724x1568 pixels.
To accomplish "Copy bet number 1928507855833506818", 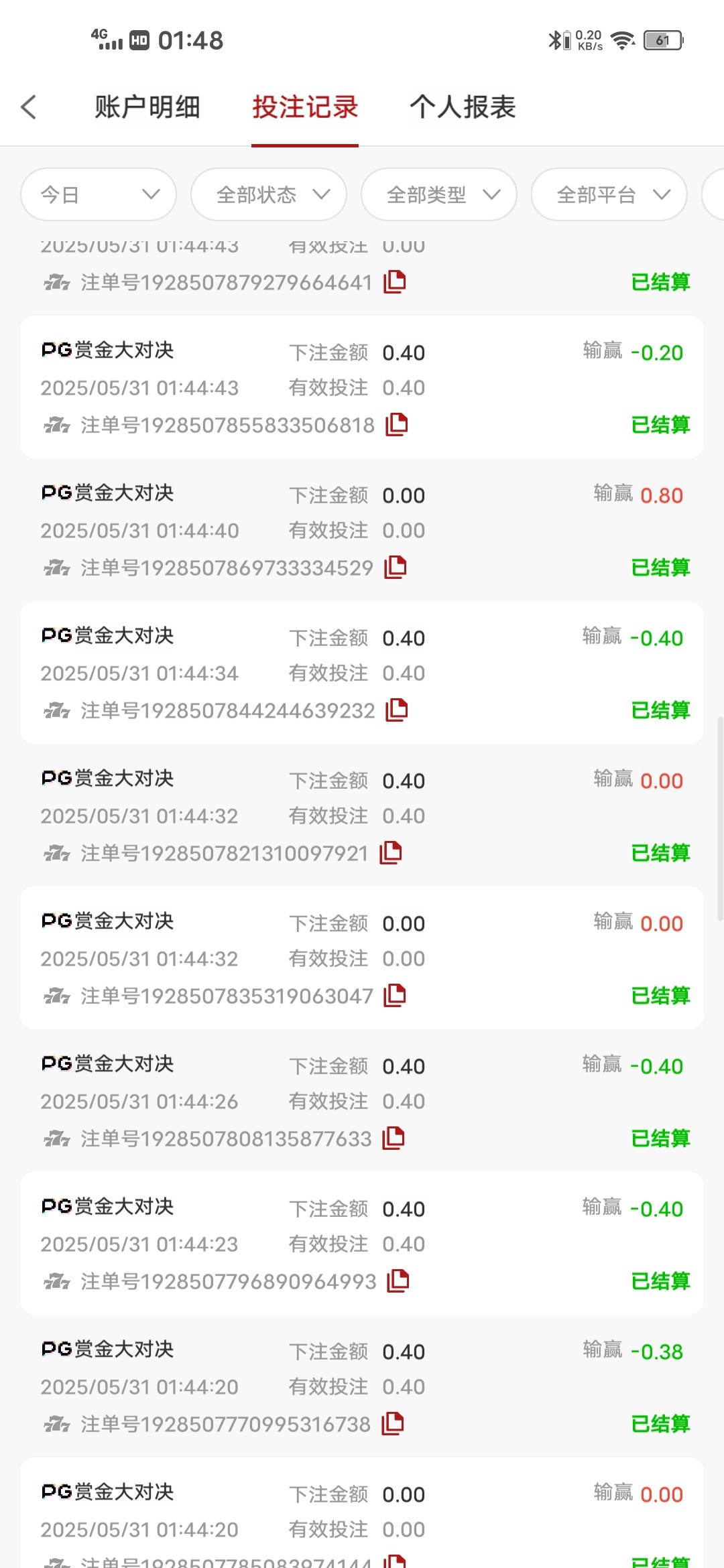I will point(397,425).
